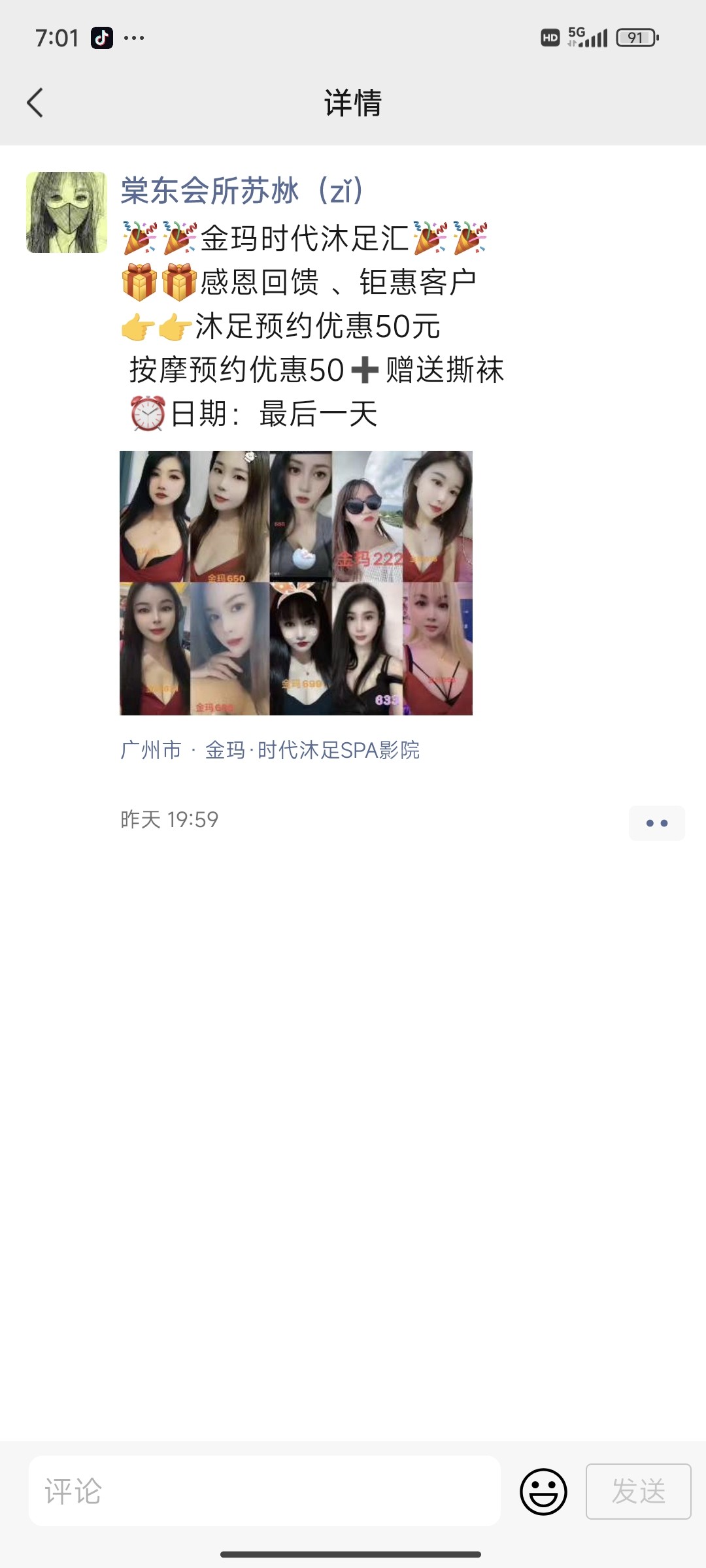Open the emoji picker

(x=543, y=1492)
